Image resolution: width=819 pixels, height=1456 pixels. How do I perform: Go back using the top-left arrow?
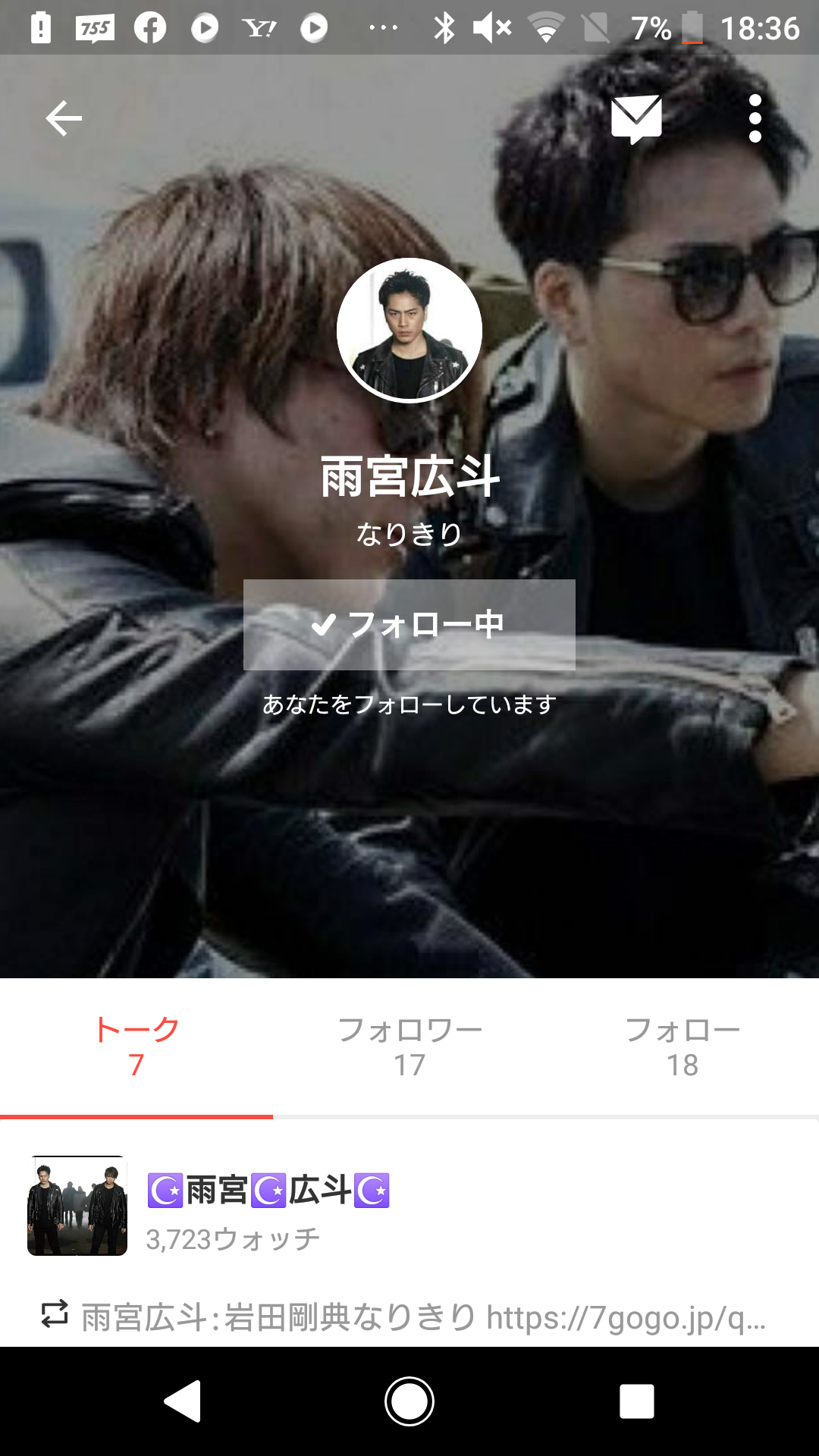[64, 119]
